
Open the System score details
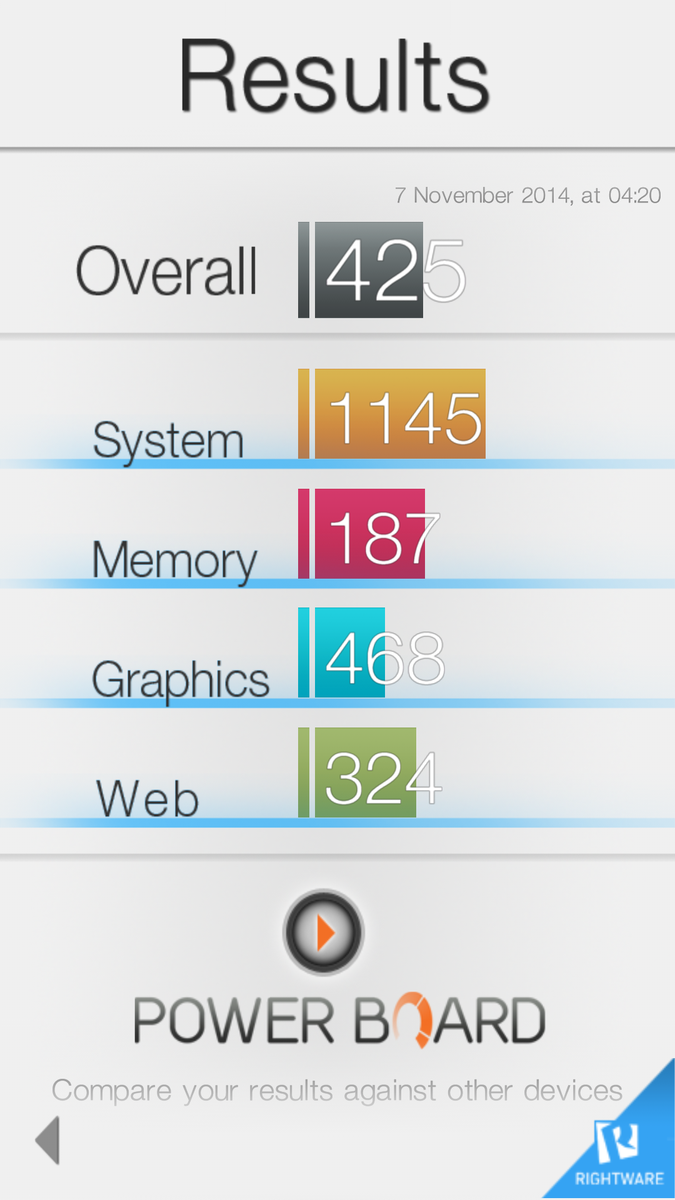click(337, 413)
